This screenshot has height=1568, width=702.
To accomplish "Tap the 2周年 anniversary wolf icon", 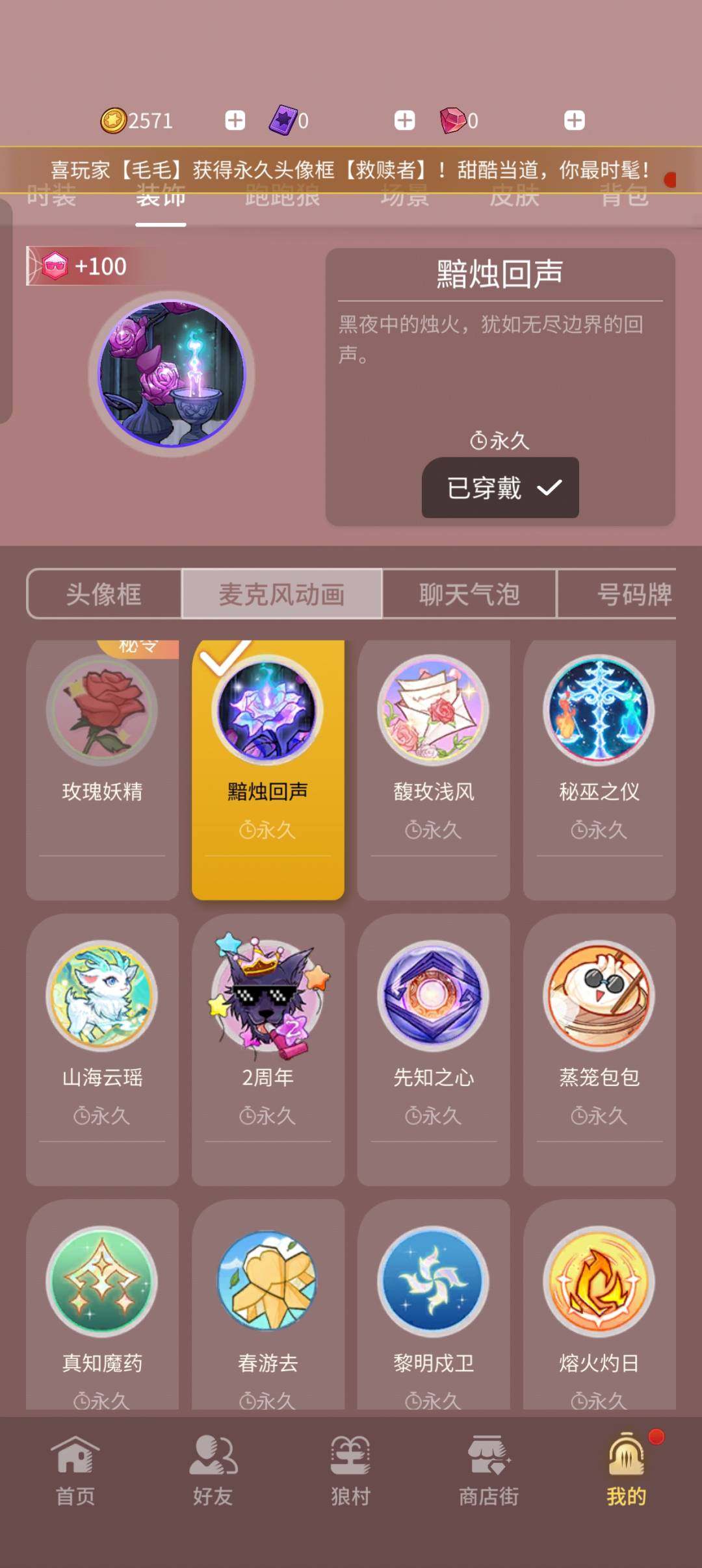I will [267, 998].
